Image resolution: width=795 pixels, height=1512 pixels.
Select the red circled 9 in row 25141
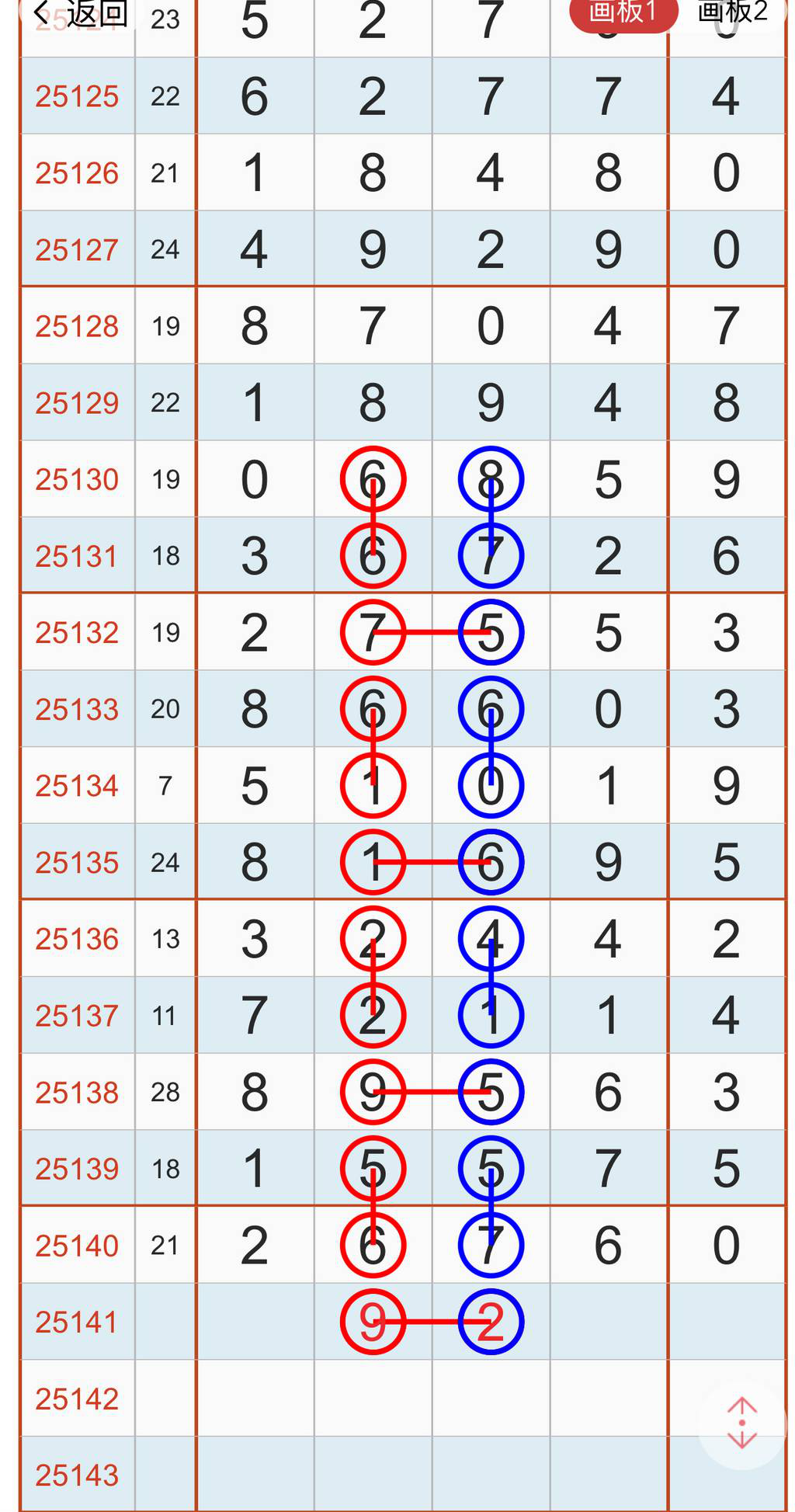pos(373,1320)
